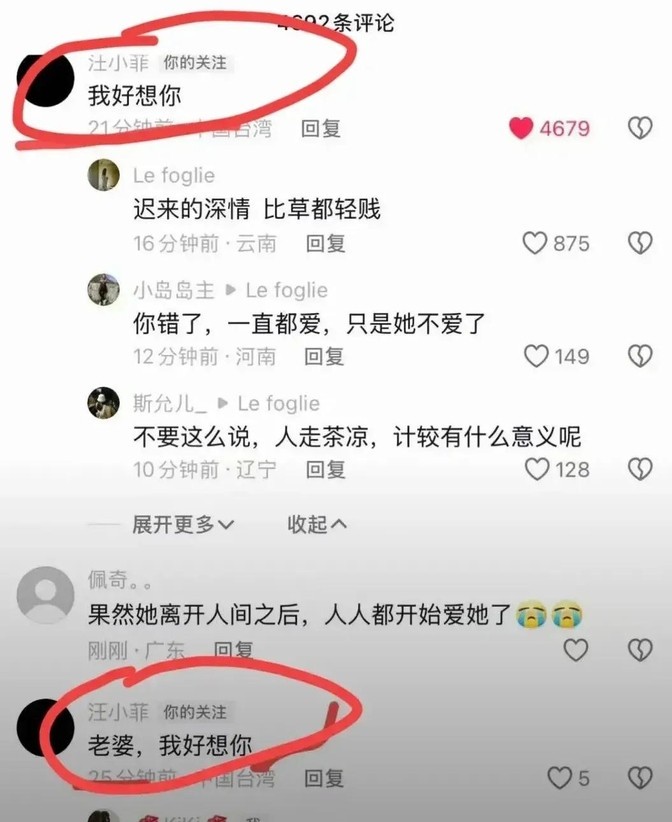672x822 pixels.
Task: Dislike 汪小菲's comment 我好想你
Action: click(x=640, y=128)
